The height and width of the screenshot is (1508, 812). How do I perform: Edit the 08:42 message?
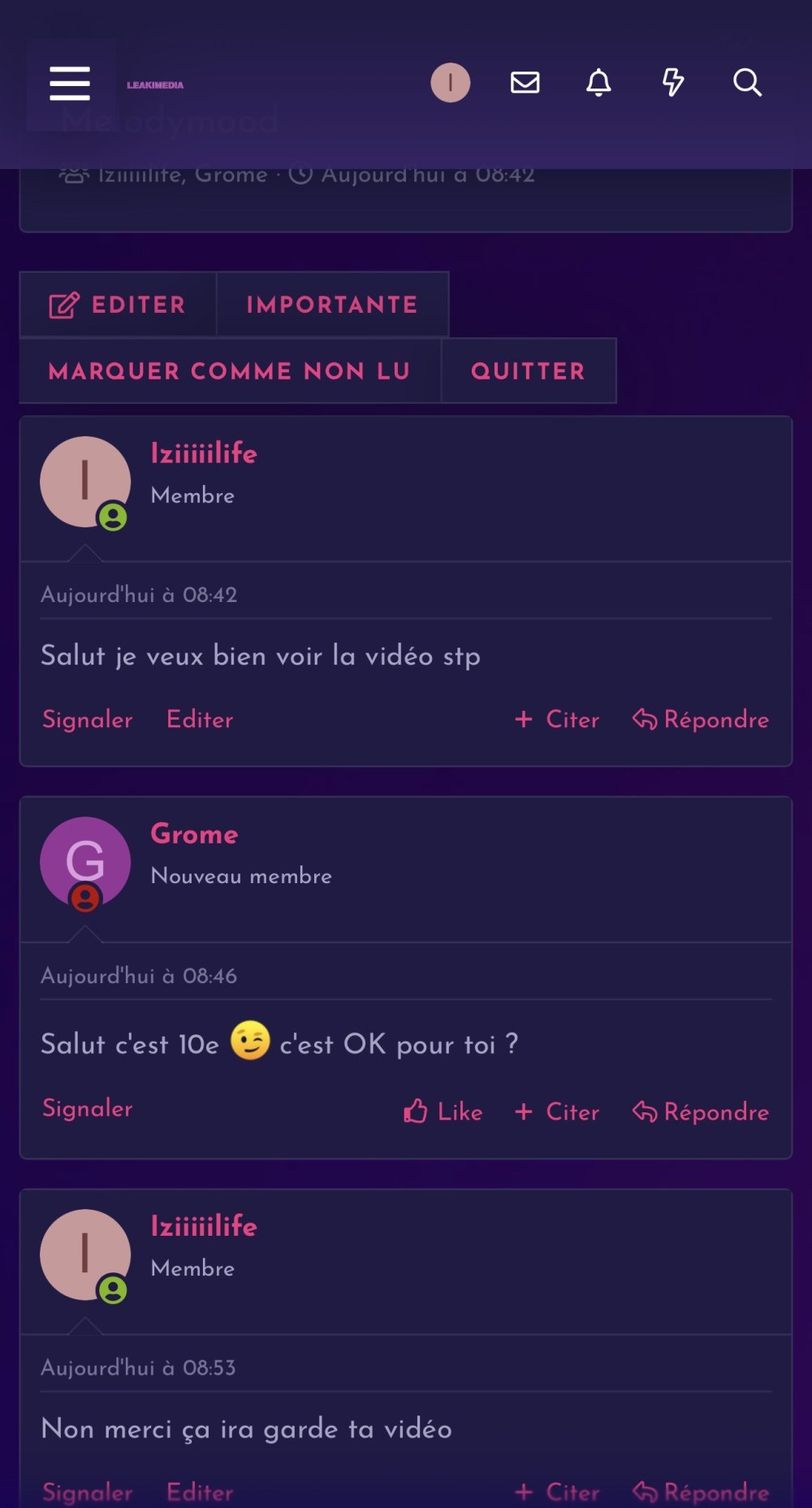pos(200,720)
